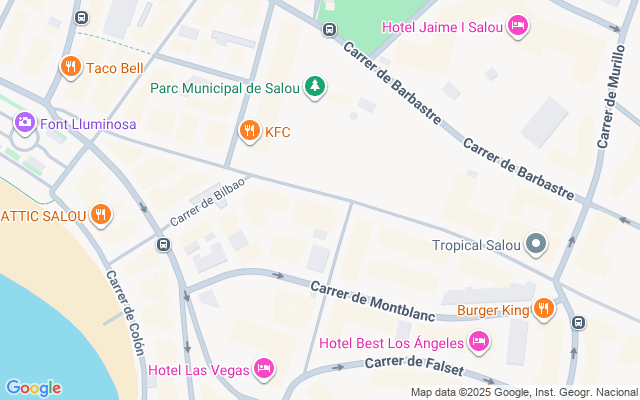Open the Burger King restaurant pin
640x400 pixels.
point(543,309)
